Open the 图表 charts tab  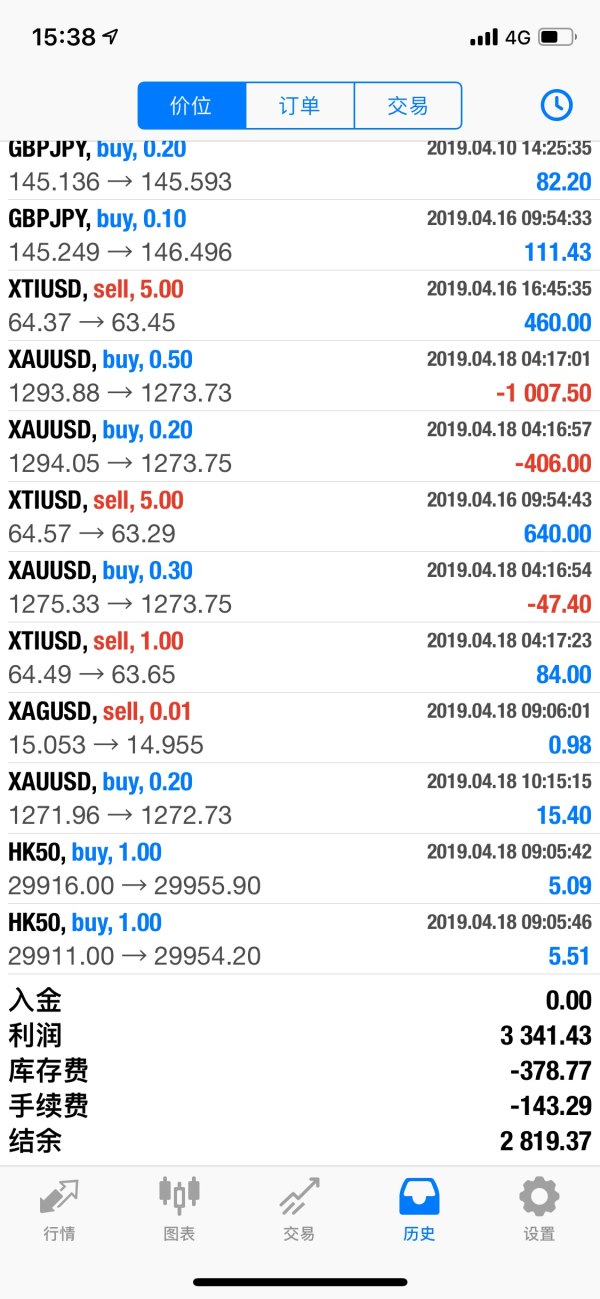click(x=179, y=1208)
